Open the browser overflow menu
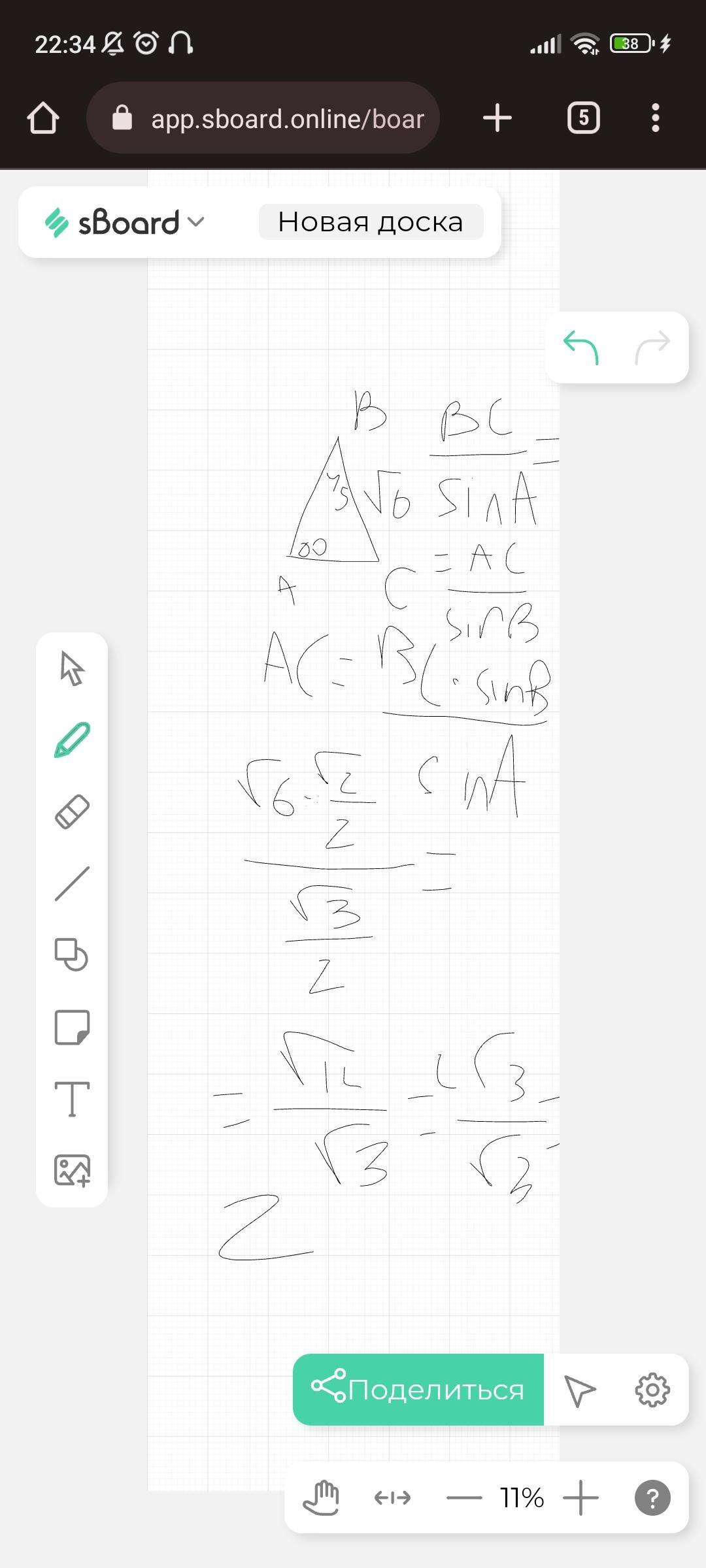The image size is (706, 1568). pos(655,118)
